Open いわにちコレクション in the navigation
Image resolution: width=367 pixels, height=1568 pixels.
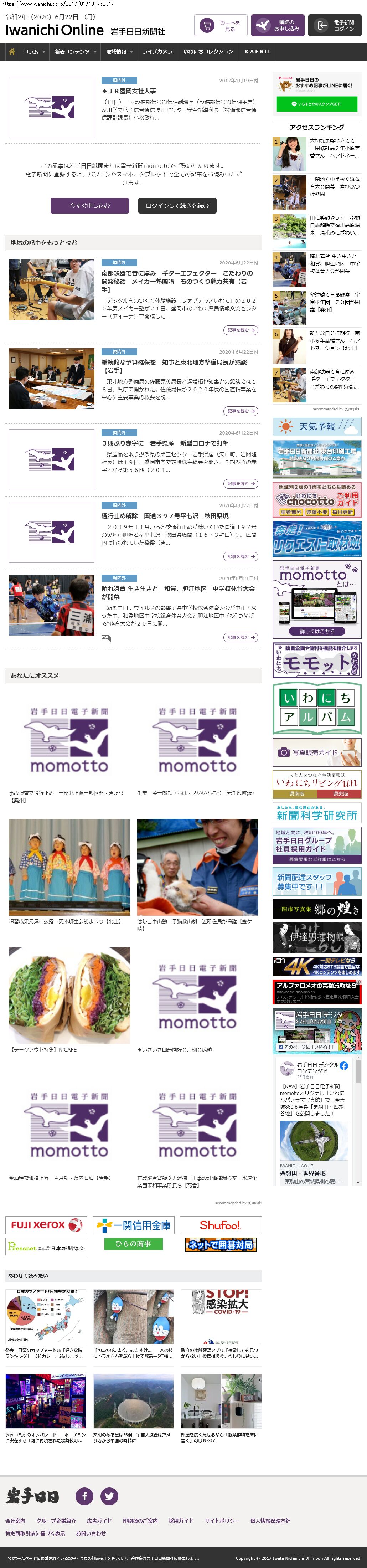(208, 52)
